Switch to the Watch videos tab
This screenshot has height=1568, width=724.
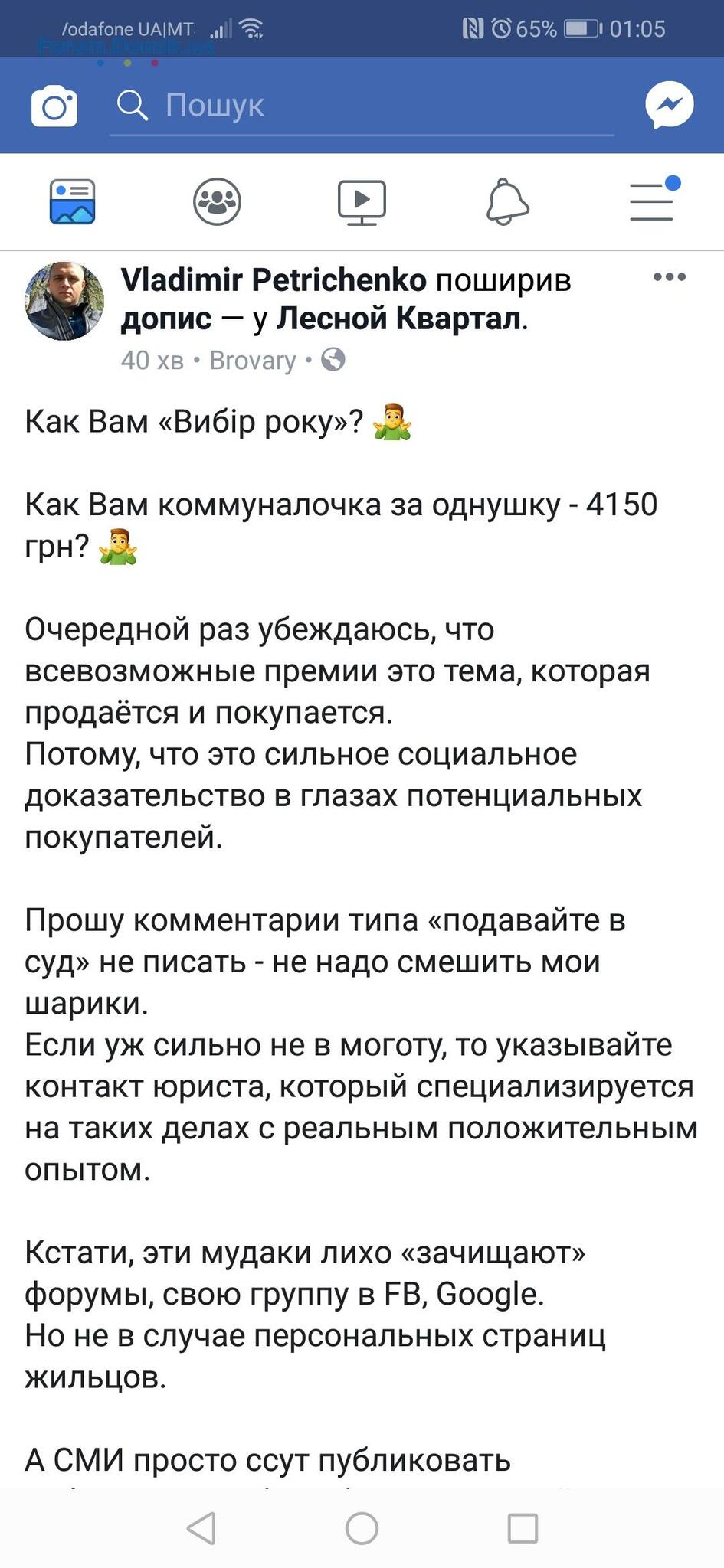362,202
